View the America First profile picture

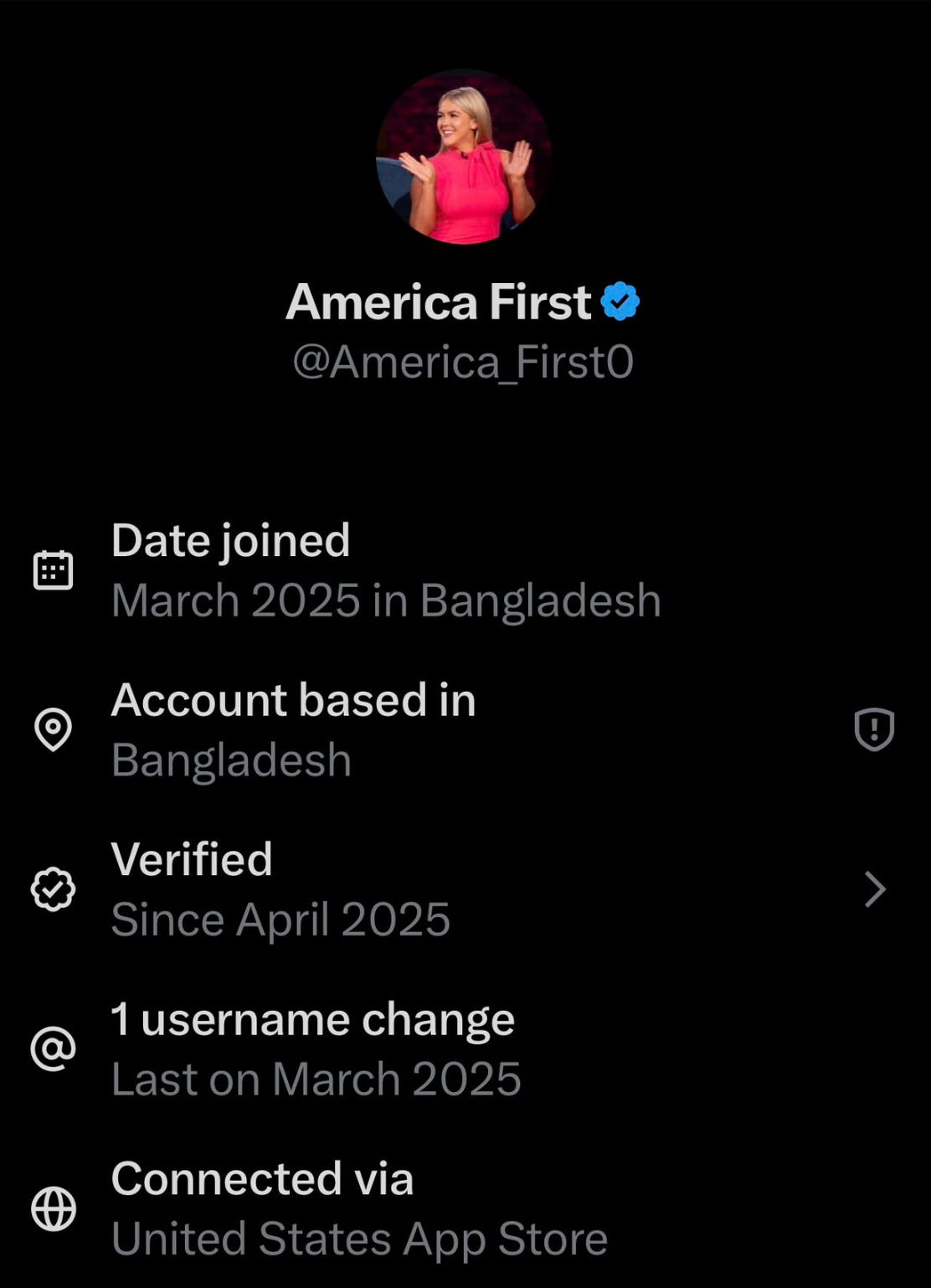click(x=463, y=157)
